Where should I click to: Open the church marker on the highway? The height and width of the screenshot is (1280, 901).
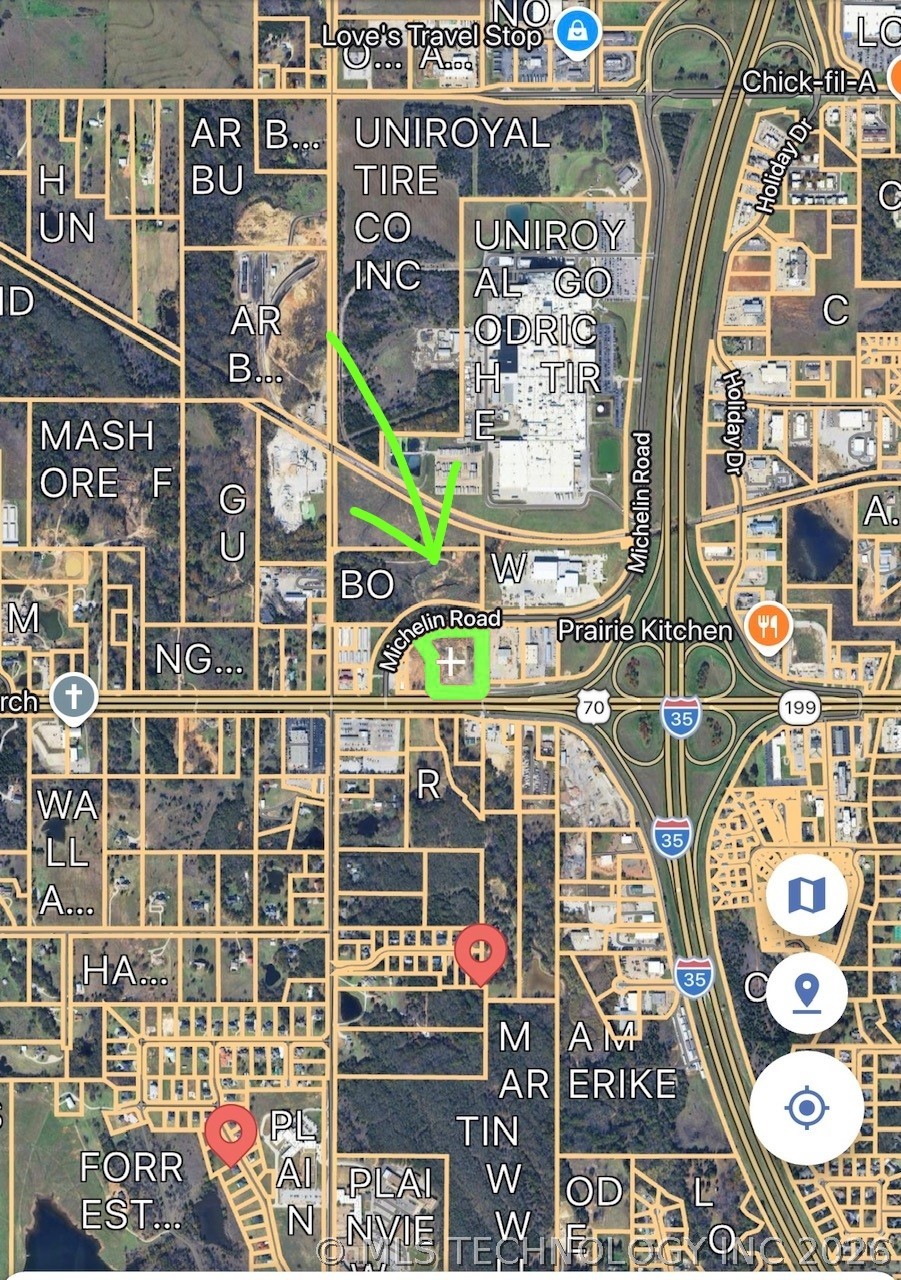point(76,699)
